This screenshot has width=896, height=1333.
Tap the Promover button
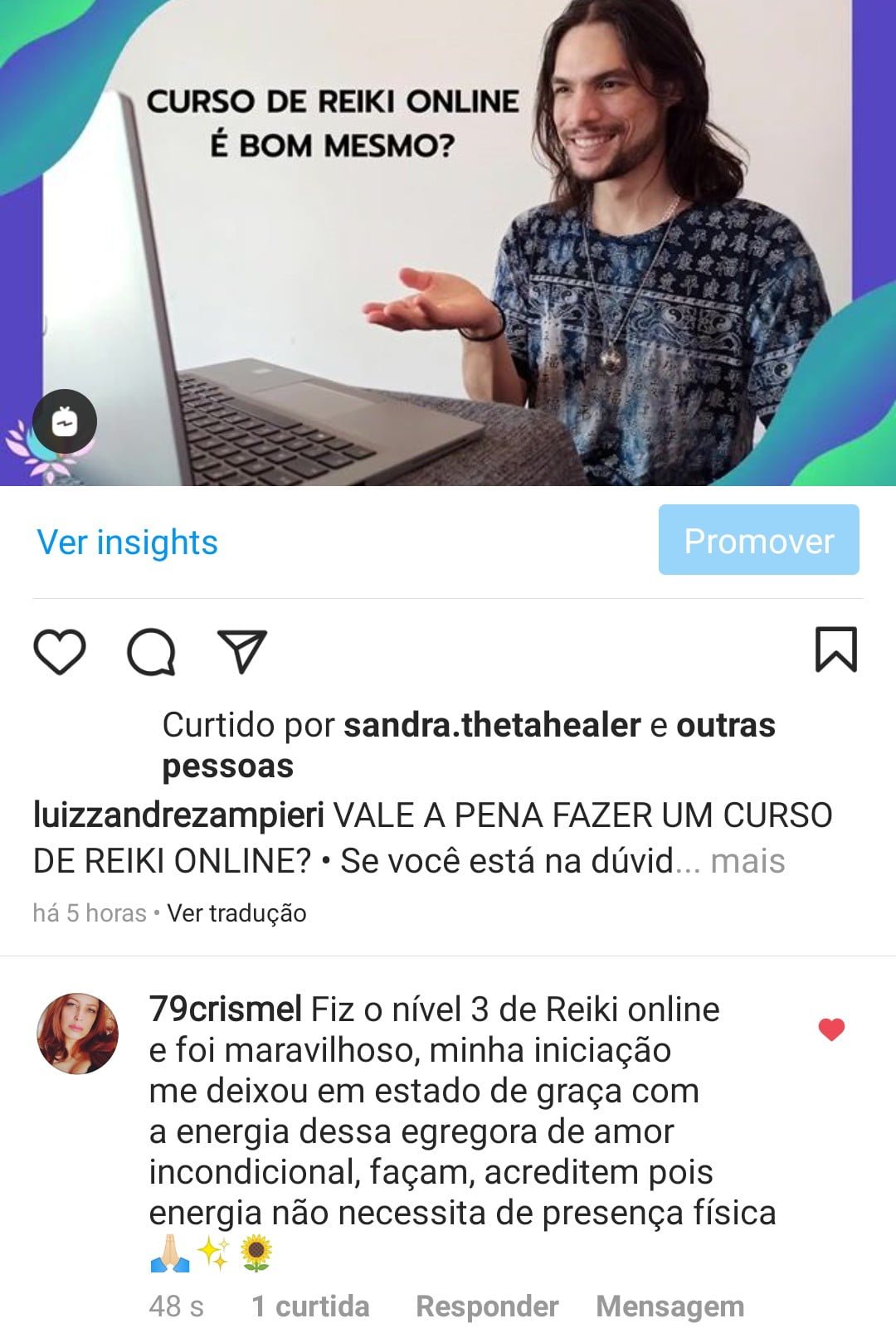pos(758,540)
